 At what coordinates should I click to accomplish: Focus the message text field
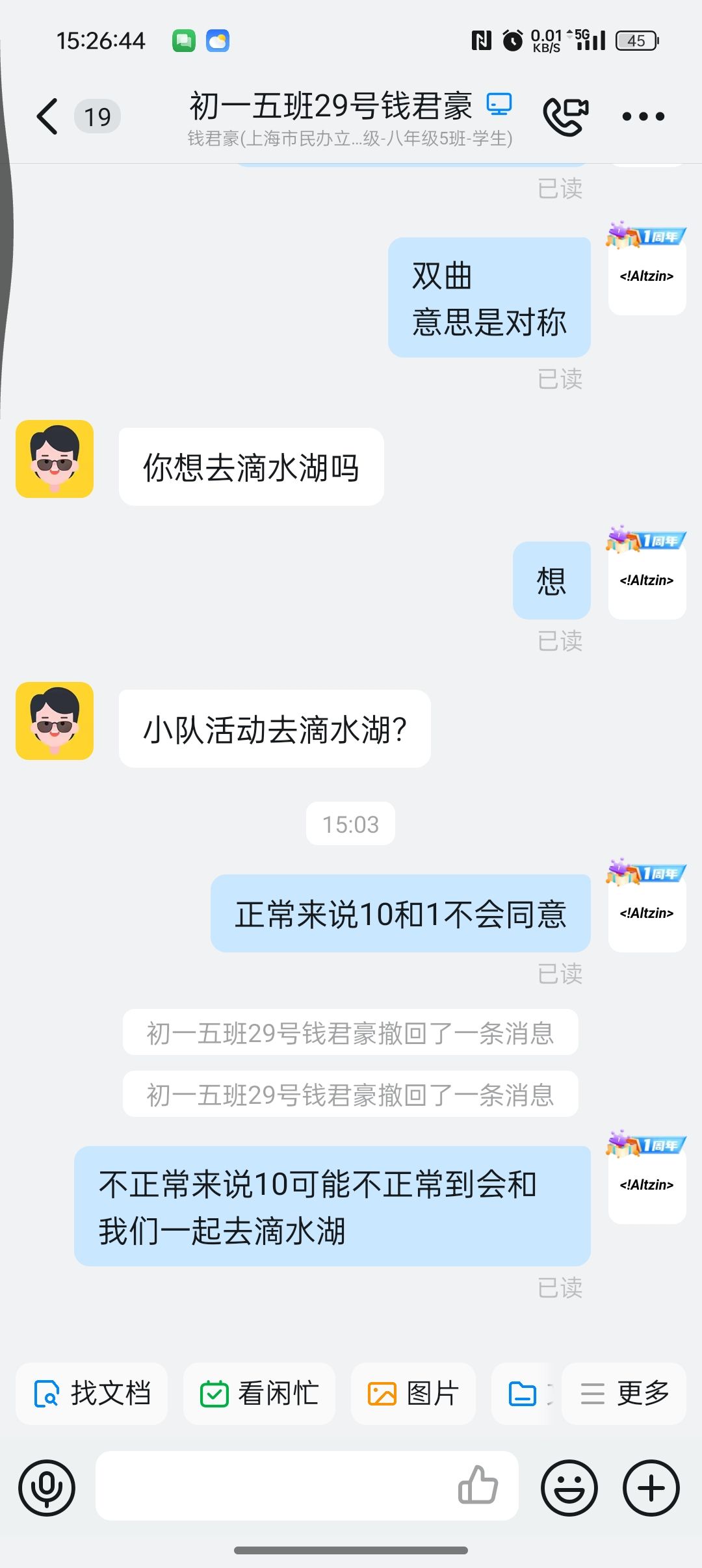tap(273, 1486)
